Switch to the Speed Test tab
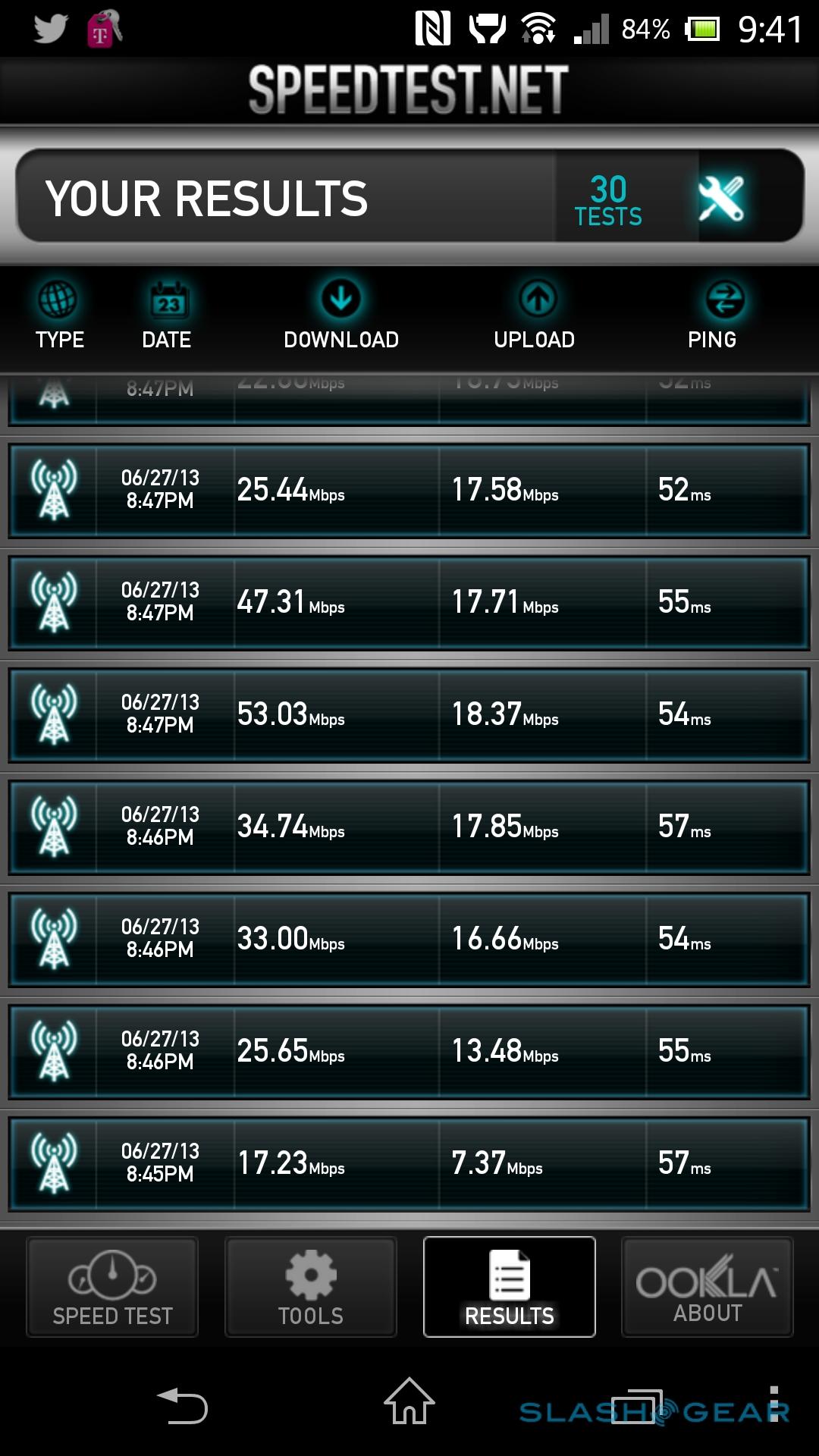 [x=112, y=1287]
